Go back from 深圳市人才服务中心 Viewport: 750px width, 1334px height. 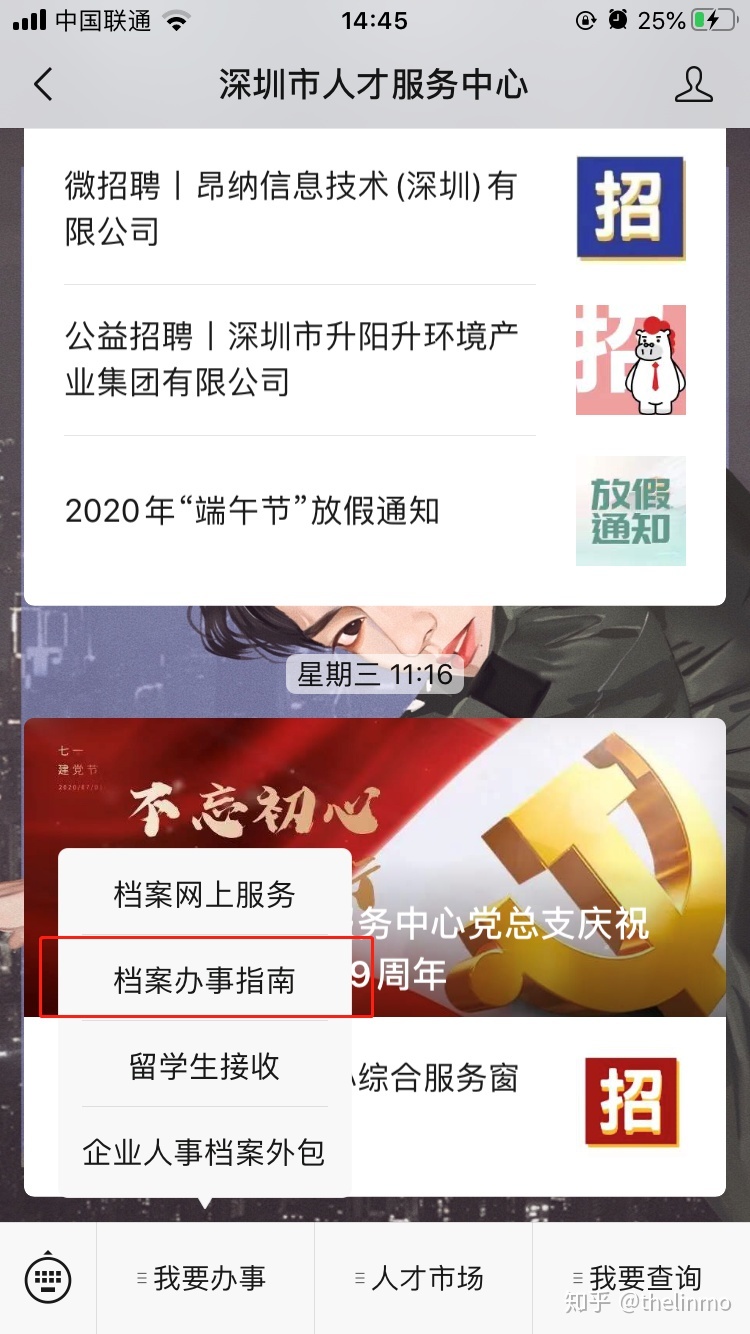(42, 85)
